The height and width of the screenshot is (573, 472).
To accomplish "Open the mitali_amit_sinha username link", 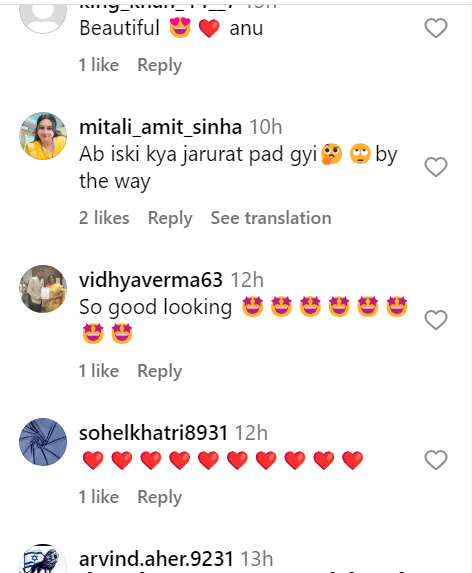I will click(x=160, y=127).
